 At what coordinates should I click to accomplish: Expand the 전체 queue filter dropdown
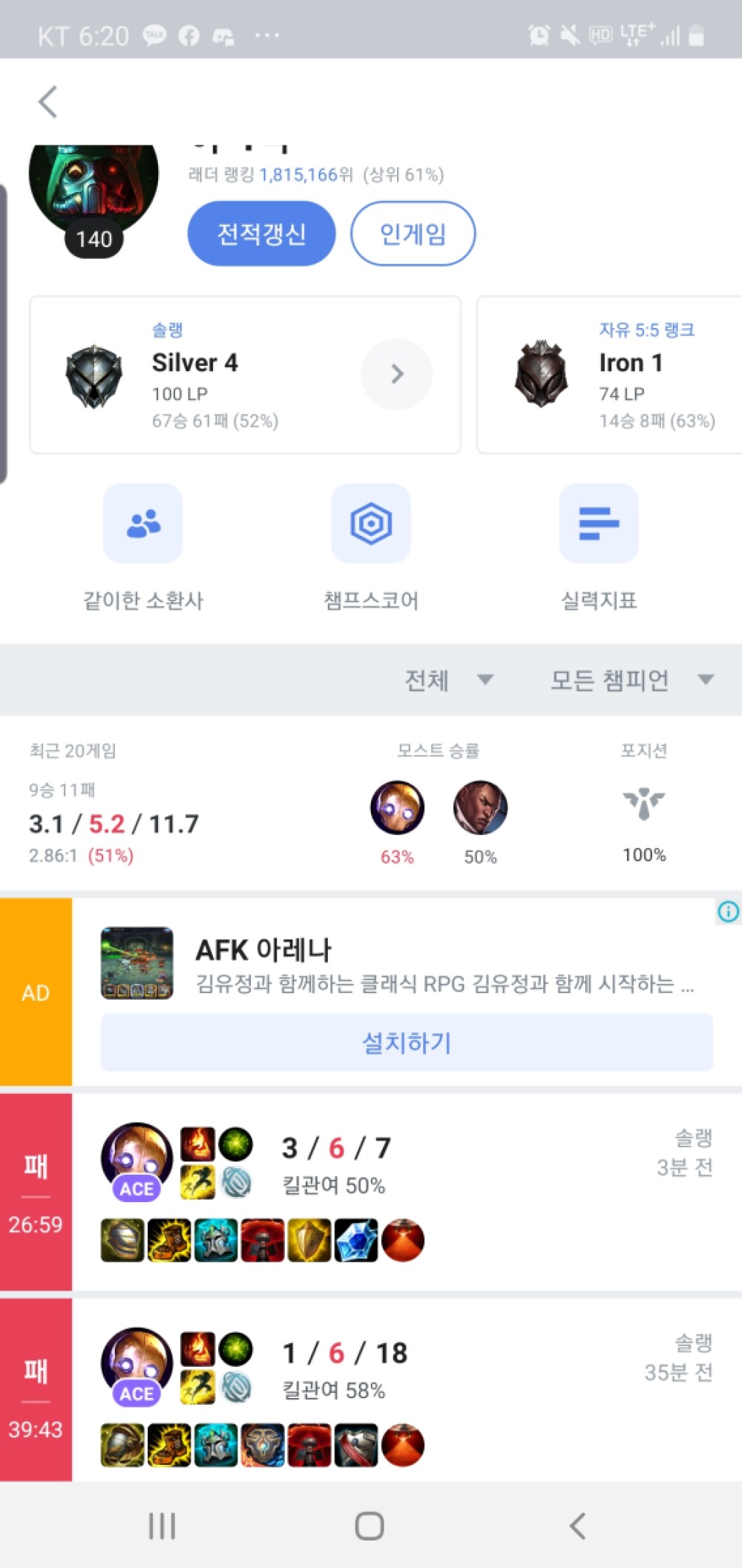click(448, 680)
